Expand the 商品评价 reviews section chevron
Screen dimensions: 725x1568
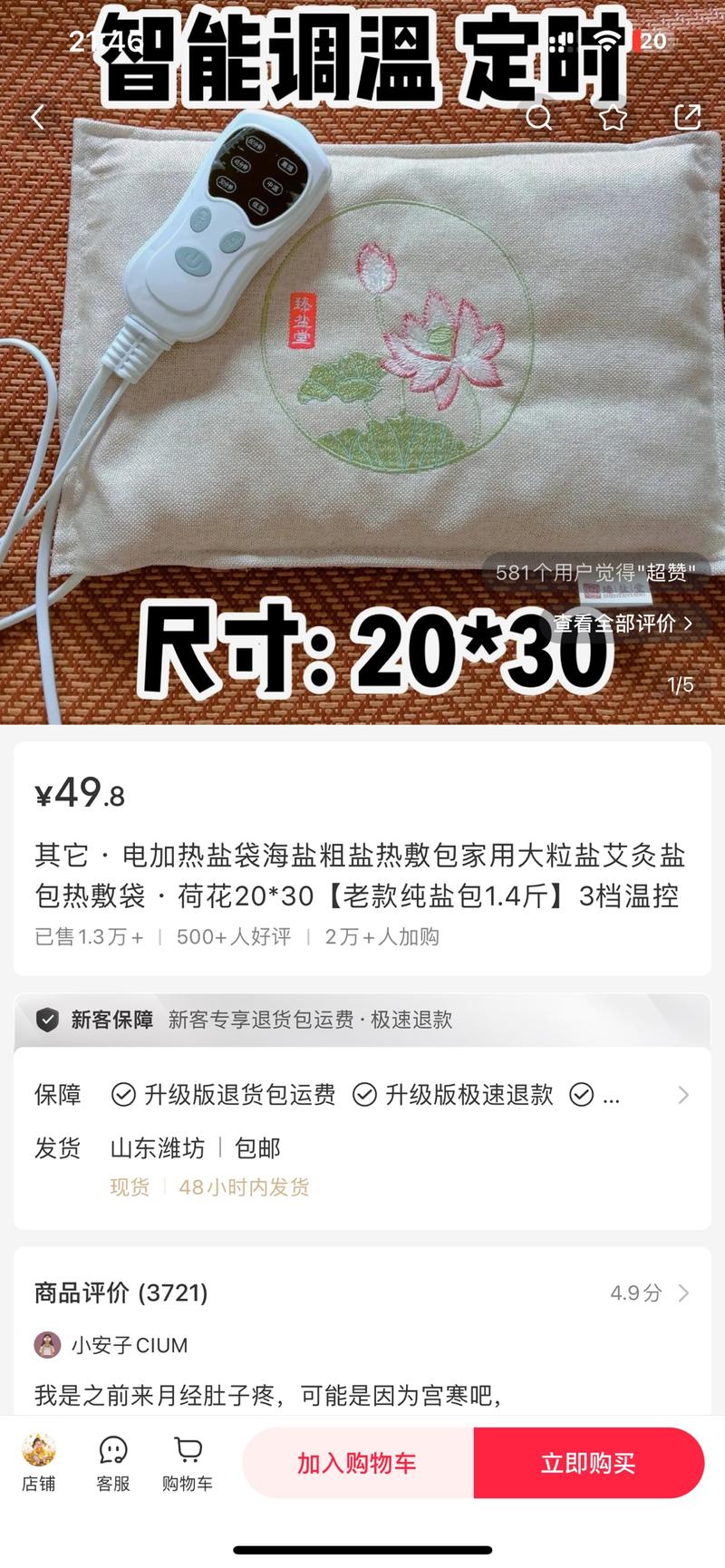[683, 1292]
